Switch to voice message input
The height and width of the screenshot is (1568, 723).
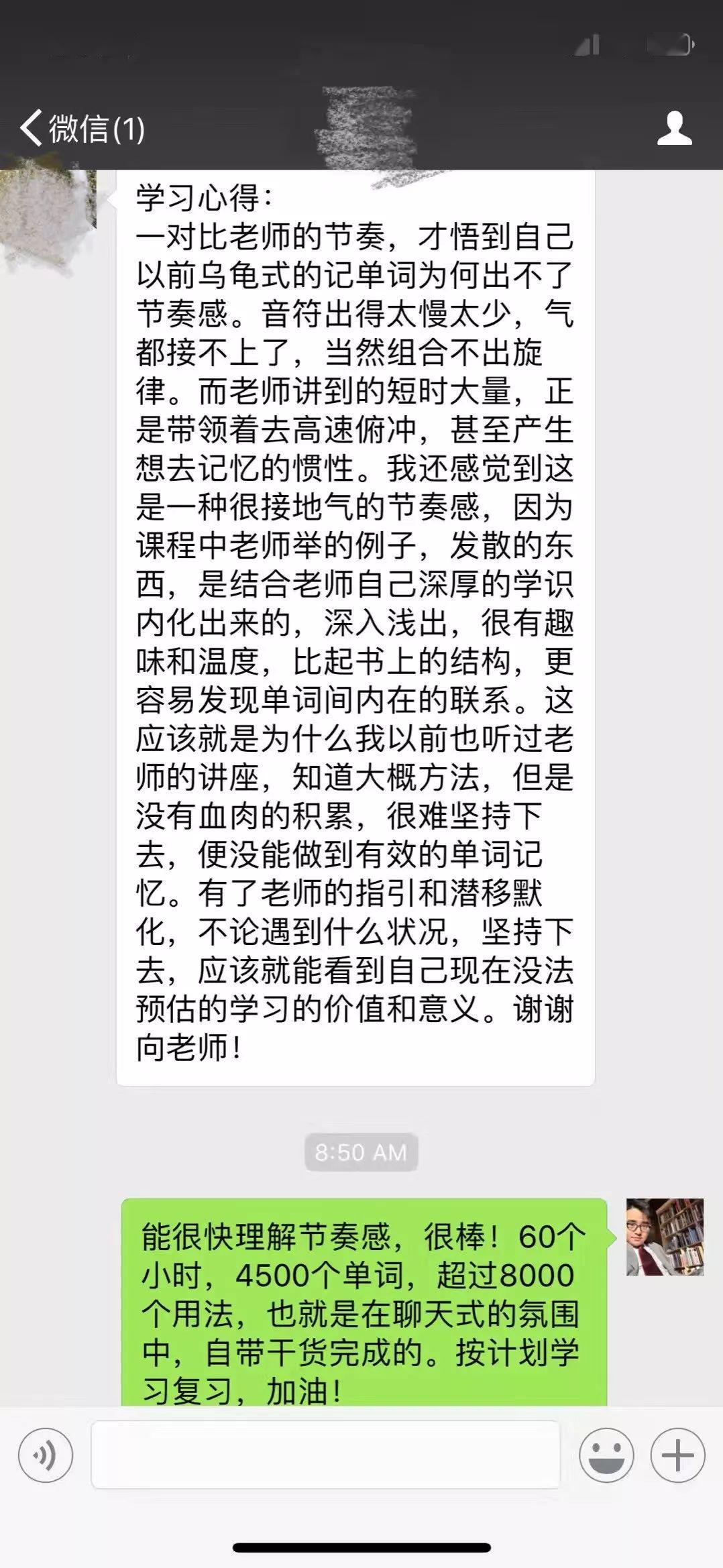(x=46, y=1455)
